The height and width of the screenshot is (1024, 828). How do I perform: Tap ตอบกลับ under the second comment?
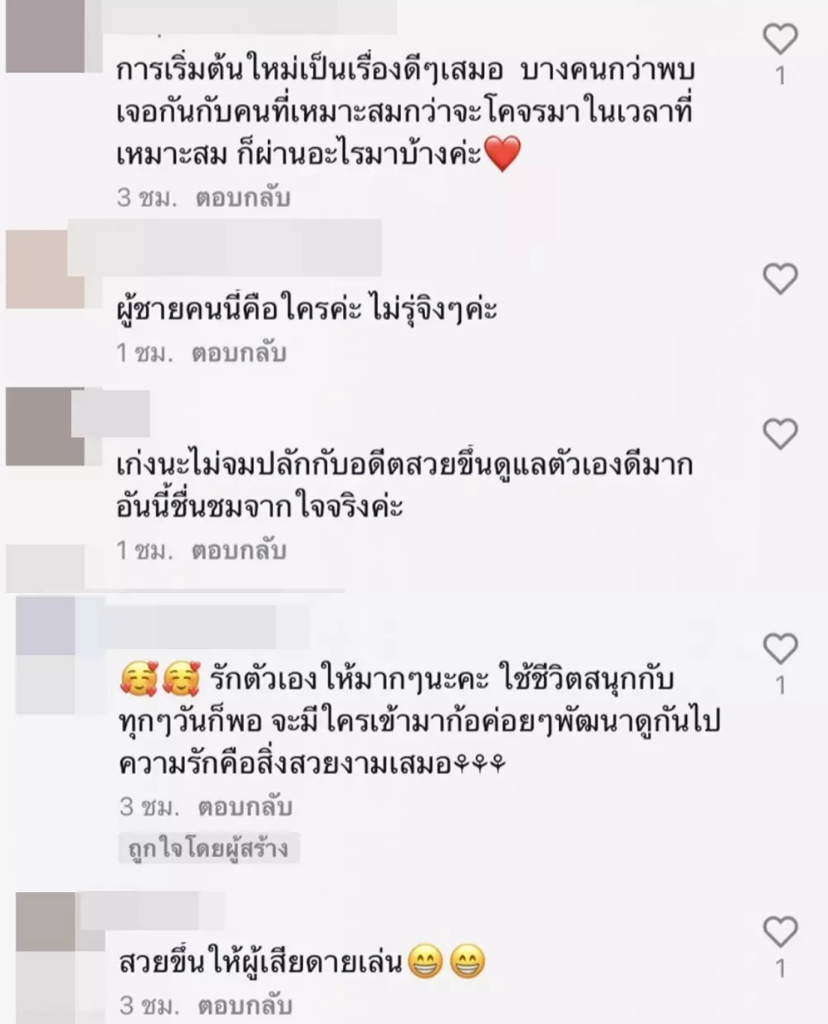click(245, 351)
